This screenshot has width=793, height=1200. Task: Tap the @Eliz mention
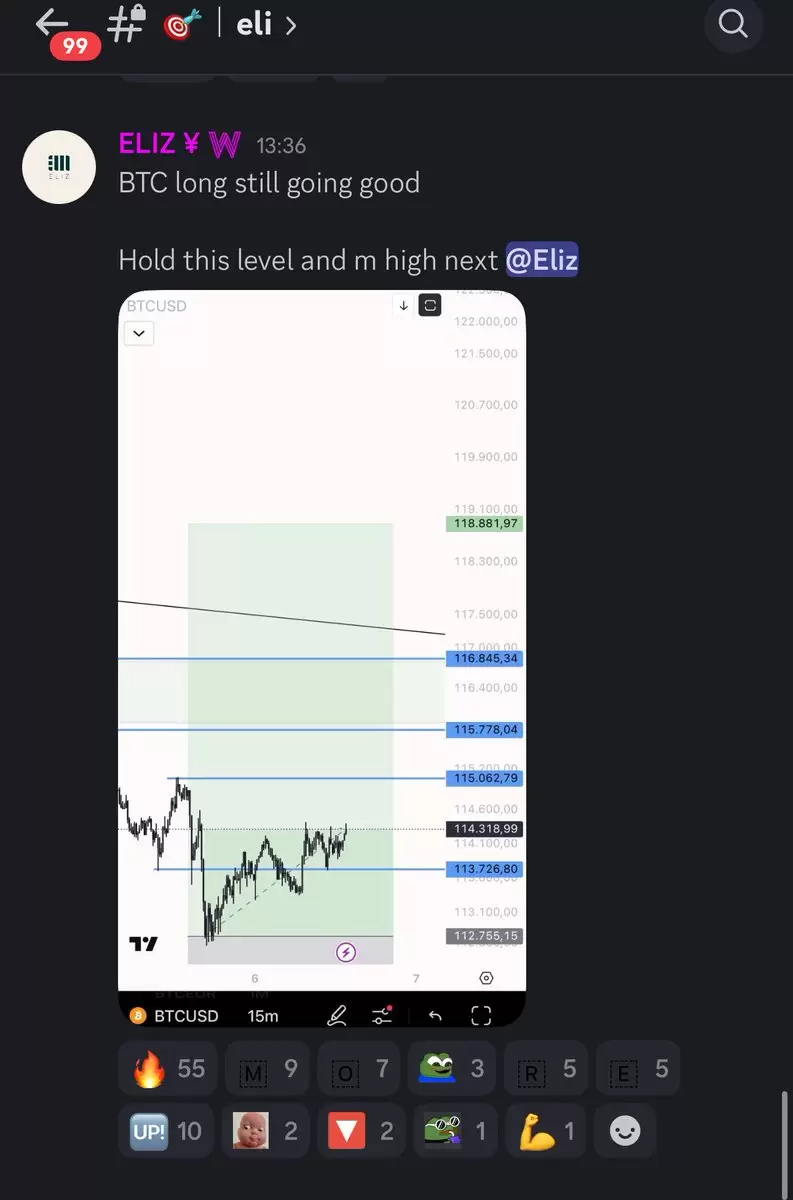(541, 260)
